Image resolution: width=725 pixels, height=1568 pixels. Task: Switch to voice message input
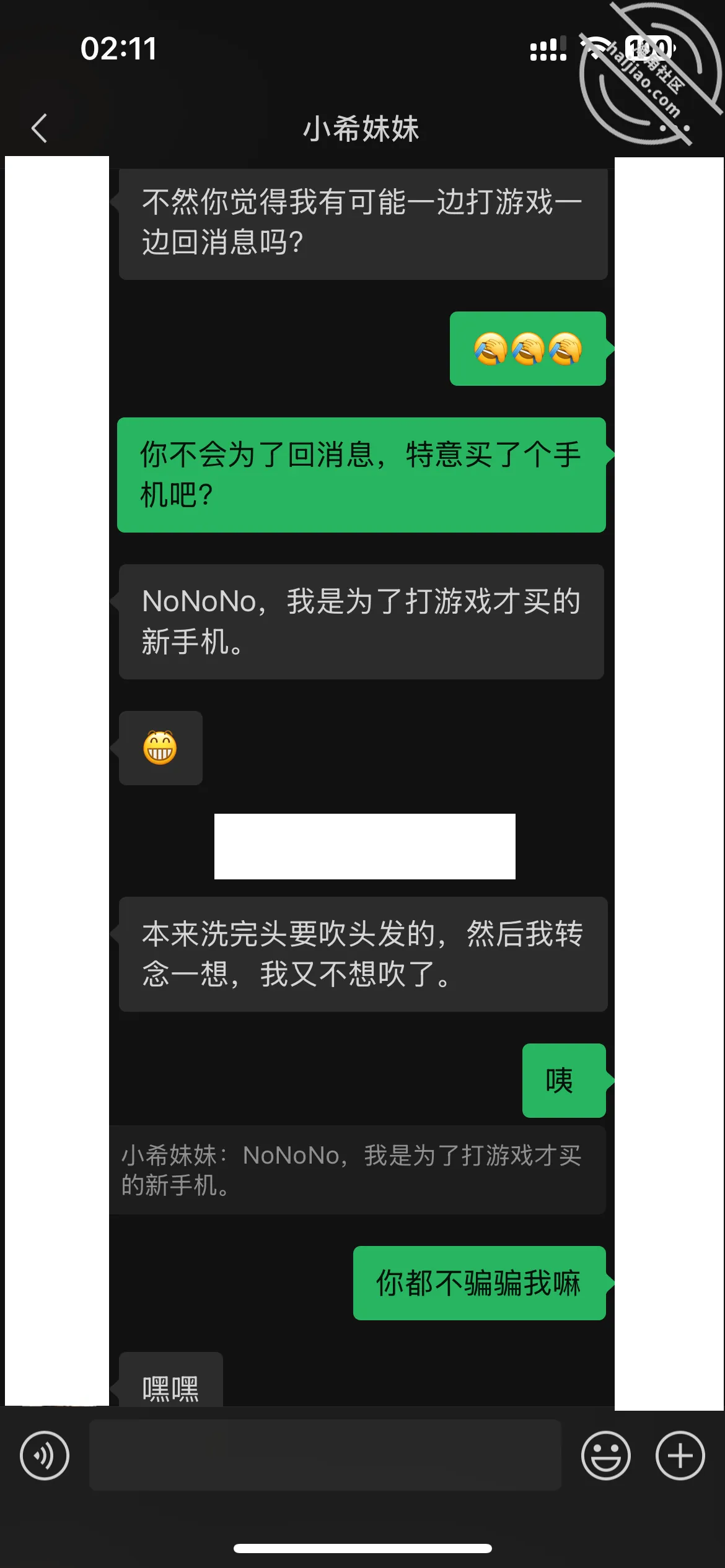pos(45,1455)
